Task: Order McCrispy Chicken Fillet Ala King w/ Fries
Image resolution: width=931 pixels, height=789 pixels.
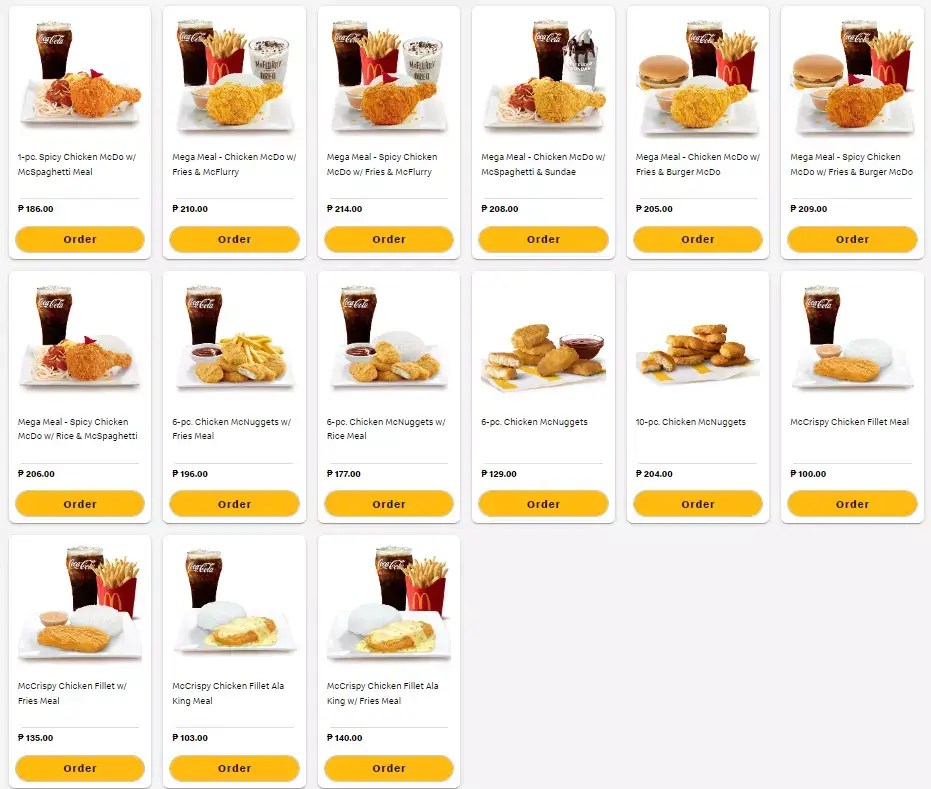Action: (389, 768)
